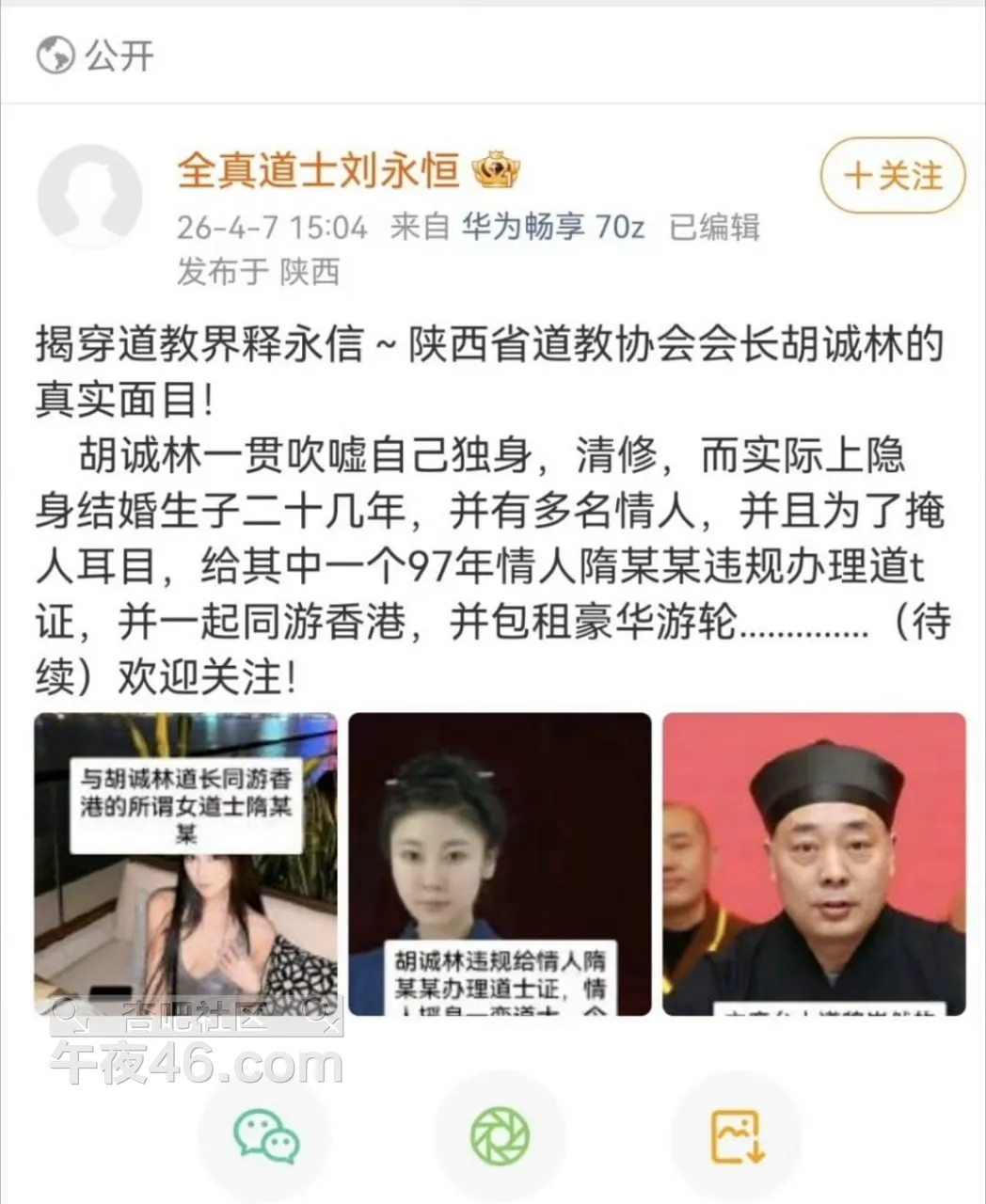View the photo captioned 与胡诚林道长同游香港
This screenshot has width=986, height=1204.
(185, 863)
